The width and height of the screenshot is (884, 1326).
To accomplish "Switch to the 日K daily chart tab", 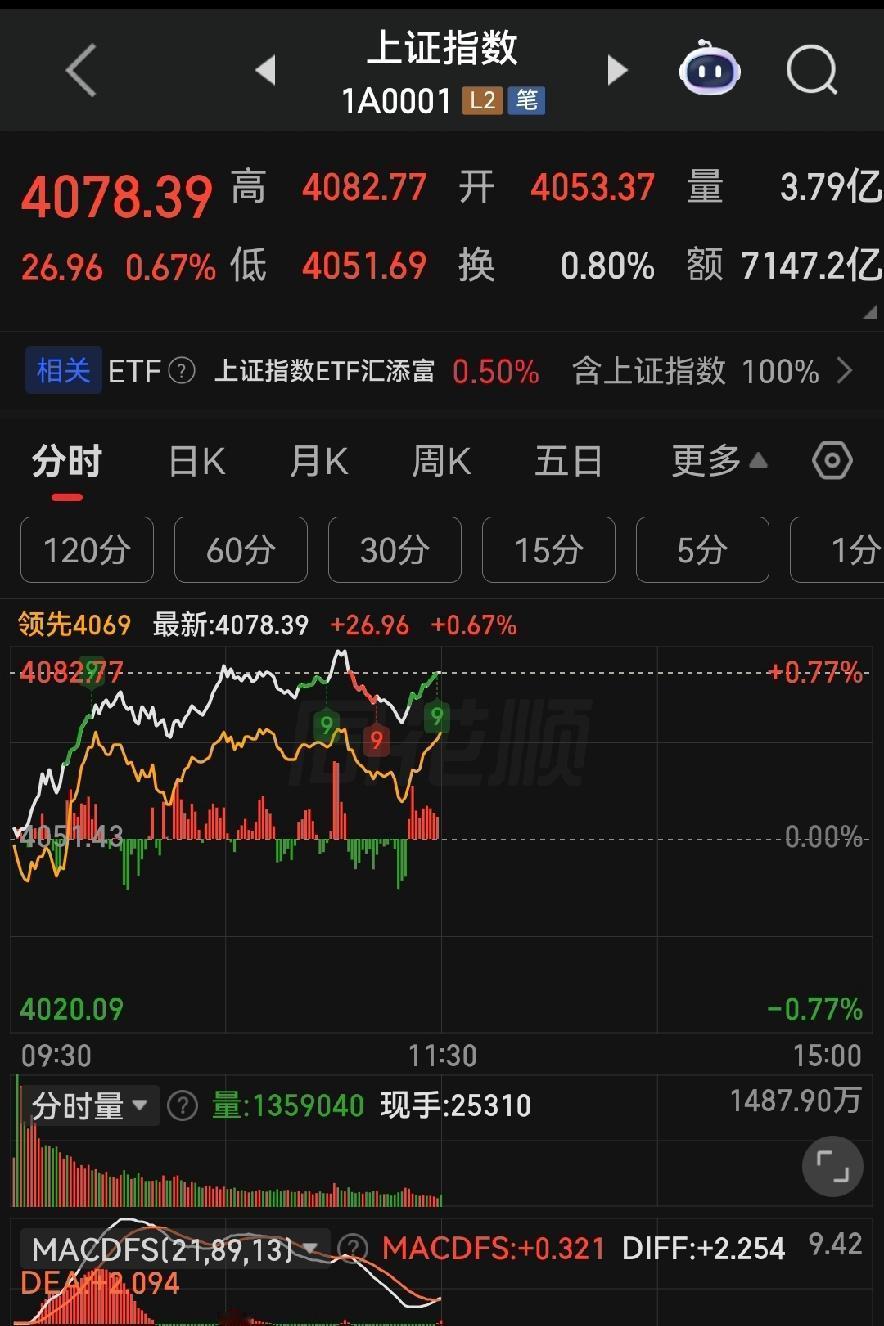I will pyautogui.click(x=195, y=460).
